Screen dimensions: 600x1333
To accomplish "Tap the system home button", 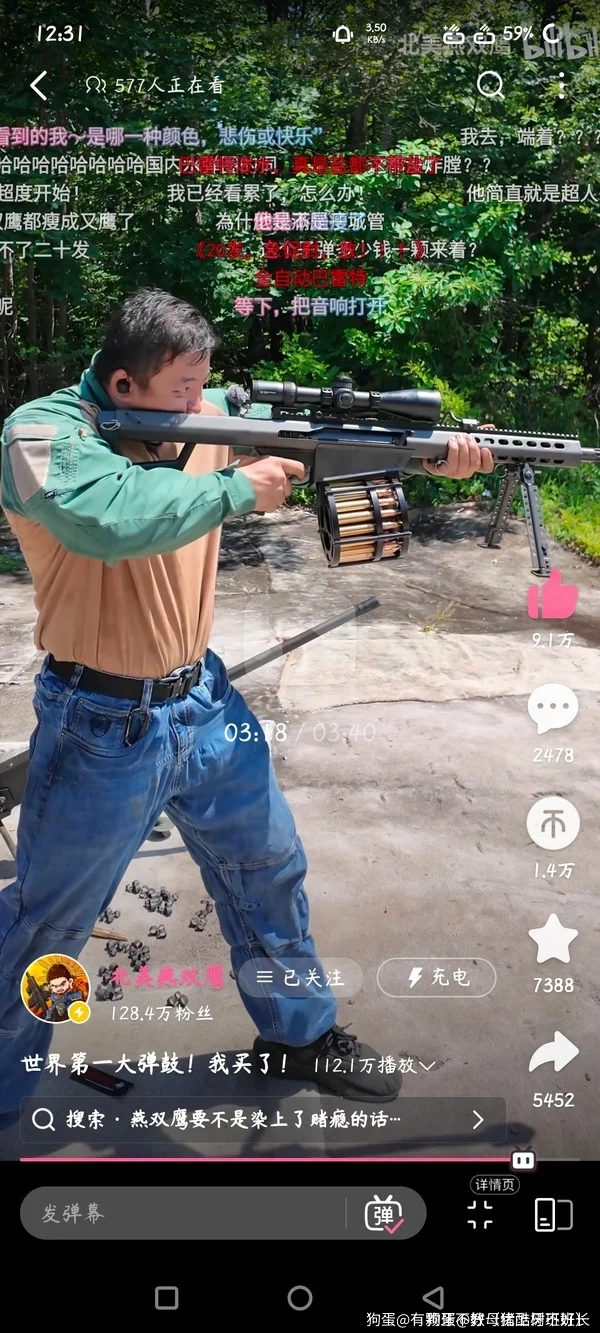I will (x=300, y=1298).
